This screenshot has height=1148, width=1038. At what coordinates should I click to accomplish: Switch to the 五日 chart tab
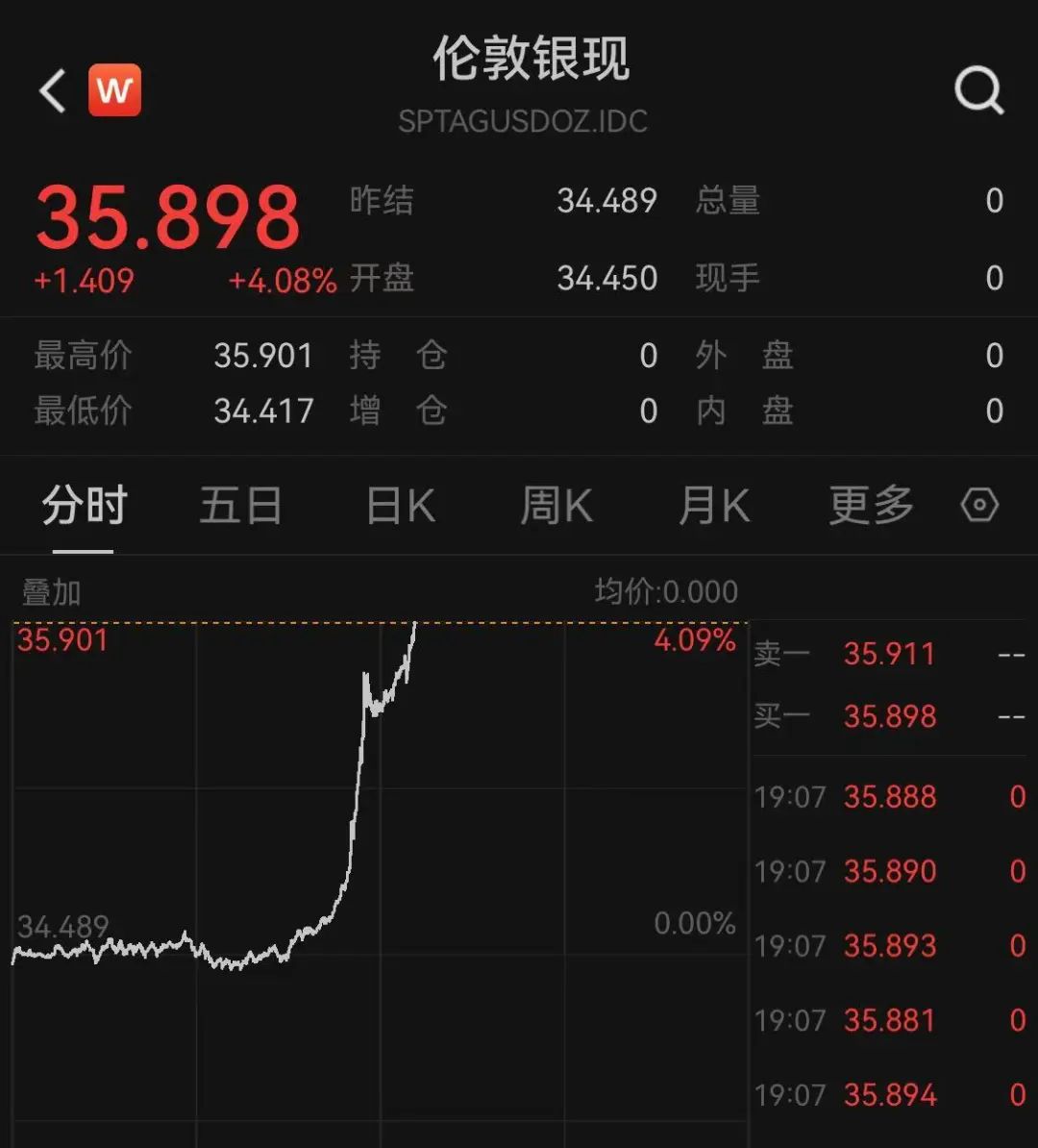[240, 506]
